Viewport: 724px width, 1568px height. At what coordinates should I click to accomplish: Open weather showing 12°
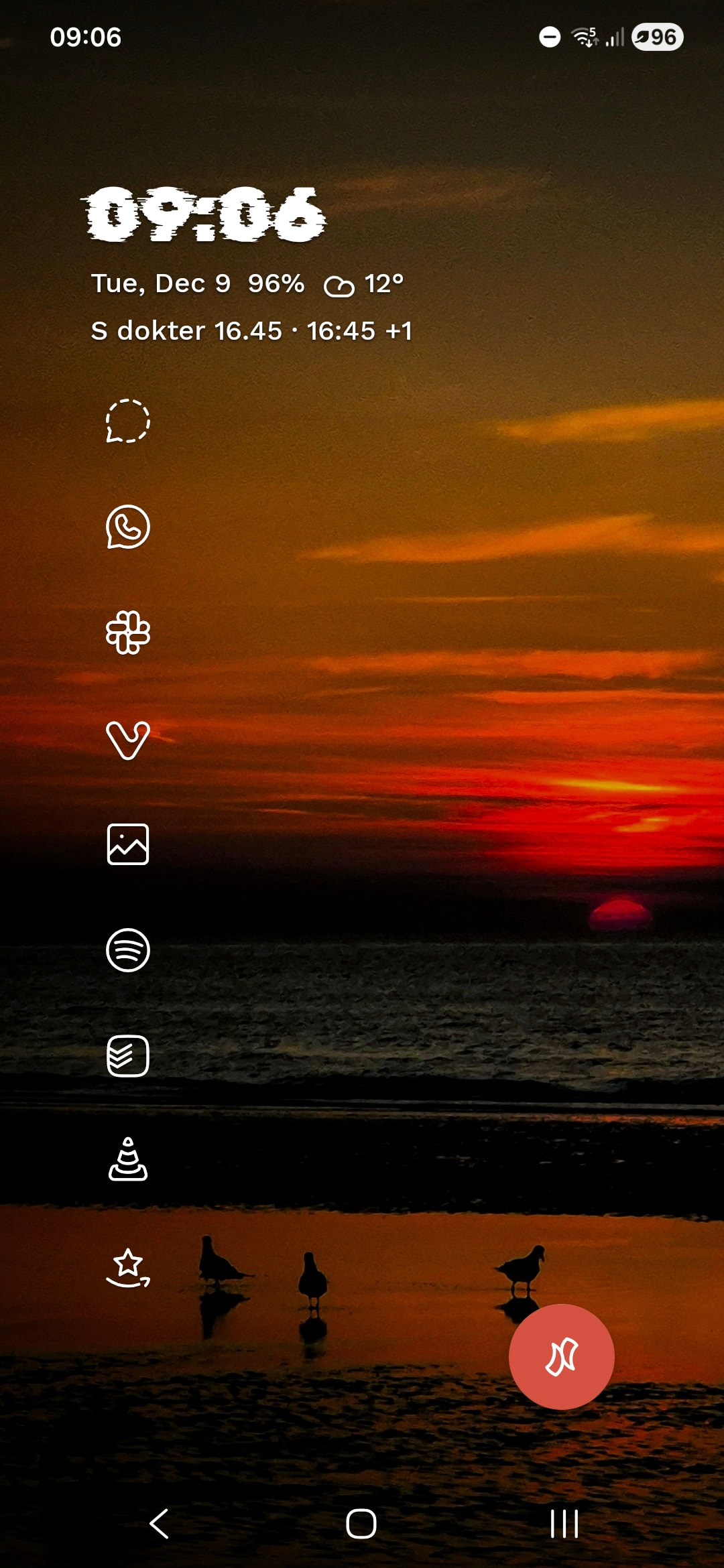(x=364, y=284)
